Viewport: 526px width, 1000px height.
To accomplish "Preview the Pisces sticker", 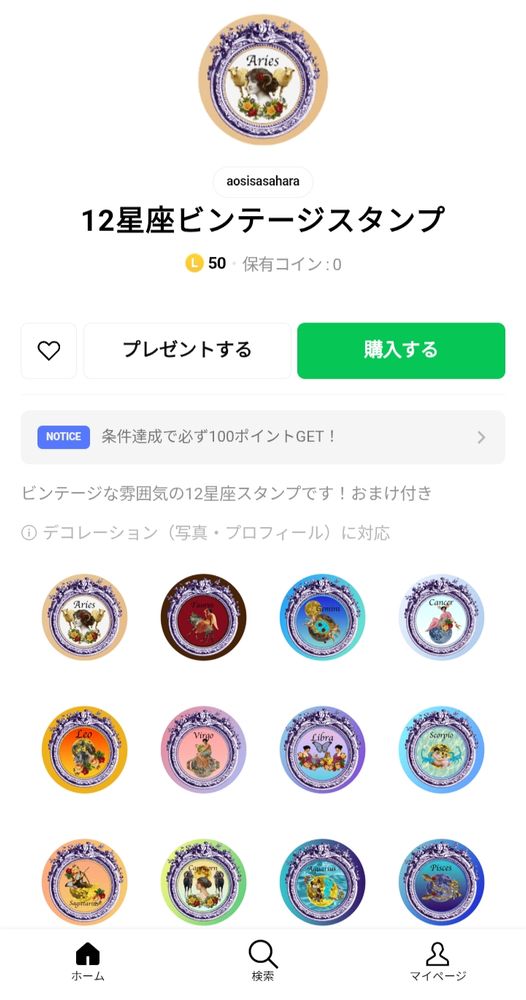I will click(441, 882).
